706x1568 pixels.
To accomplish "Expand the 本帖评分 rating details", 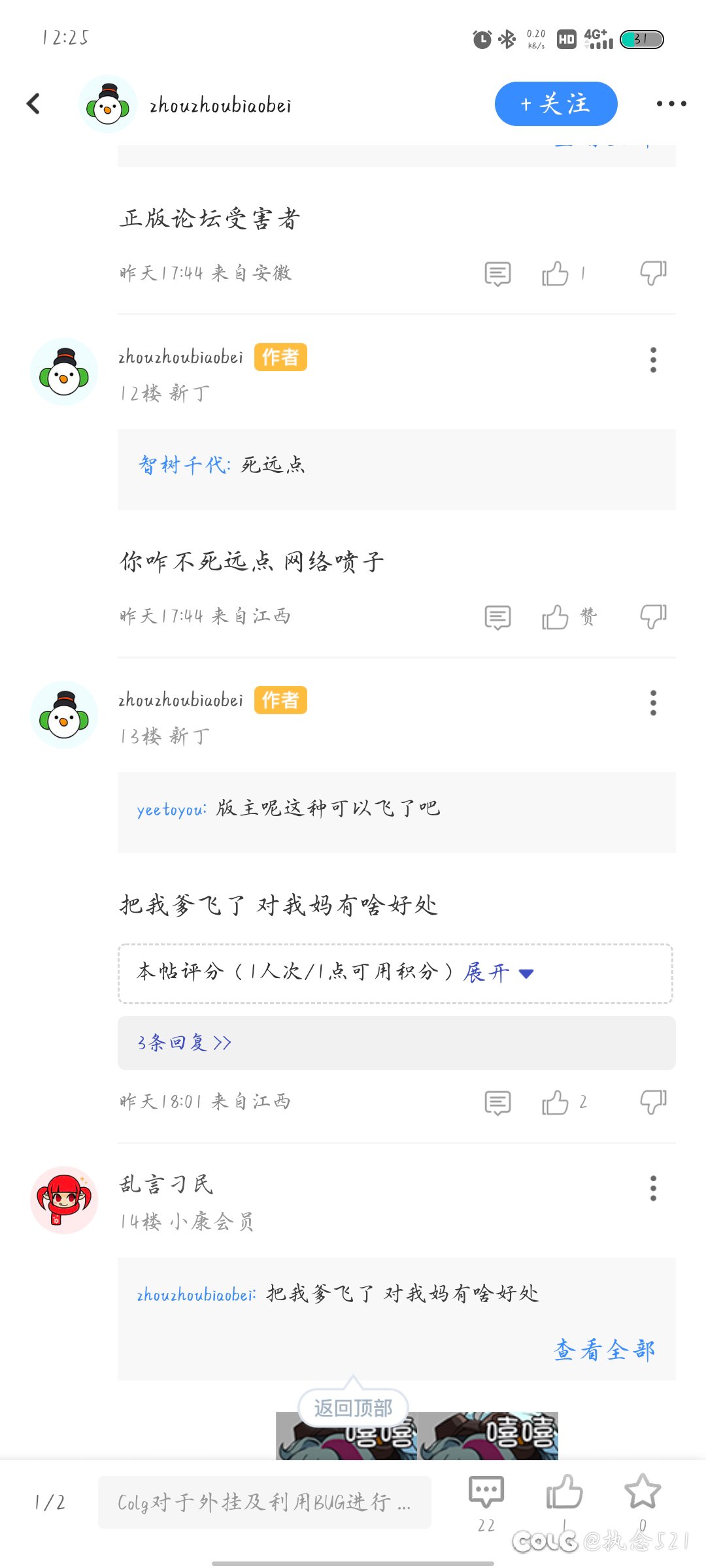I will pyautogui.click(x=498, y=973).
